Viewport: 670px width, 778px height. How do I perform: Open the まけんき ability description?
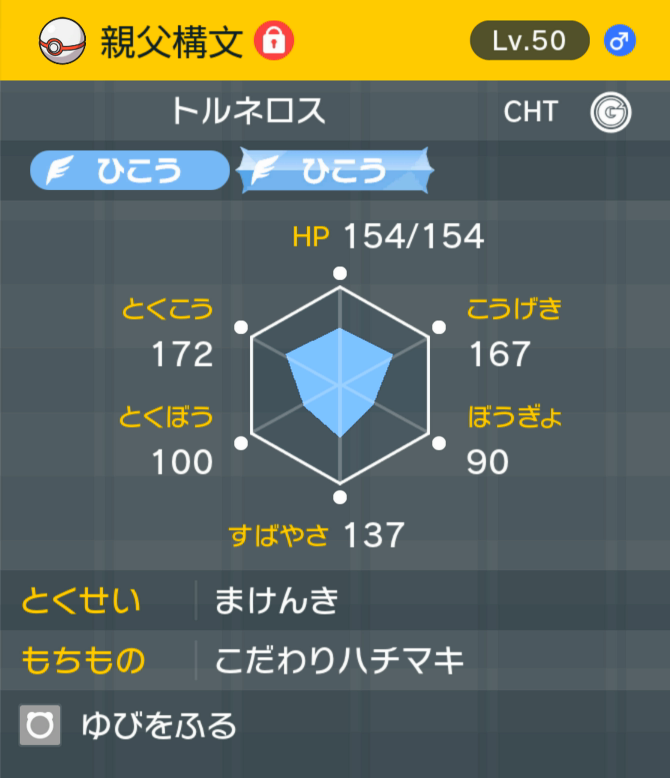click(x=277, y=600)
